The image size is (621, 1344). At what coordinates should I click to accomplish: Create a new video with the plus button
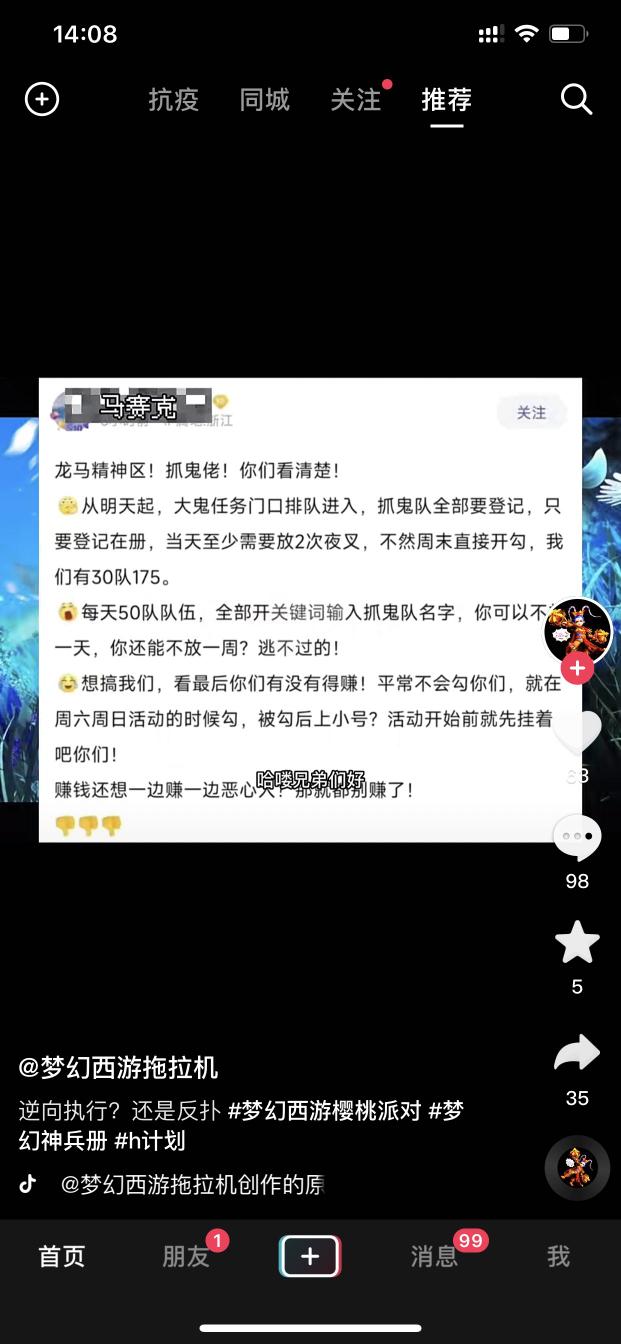310,1257
